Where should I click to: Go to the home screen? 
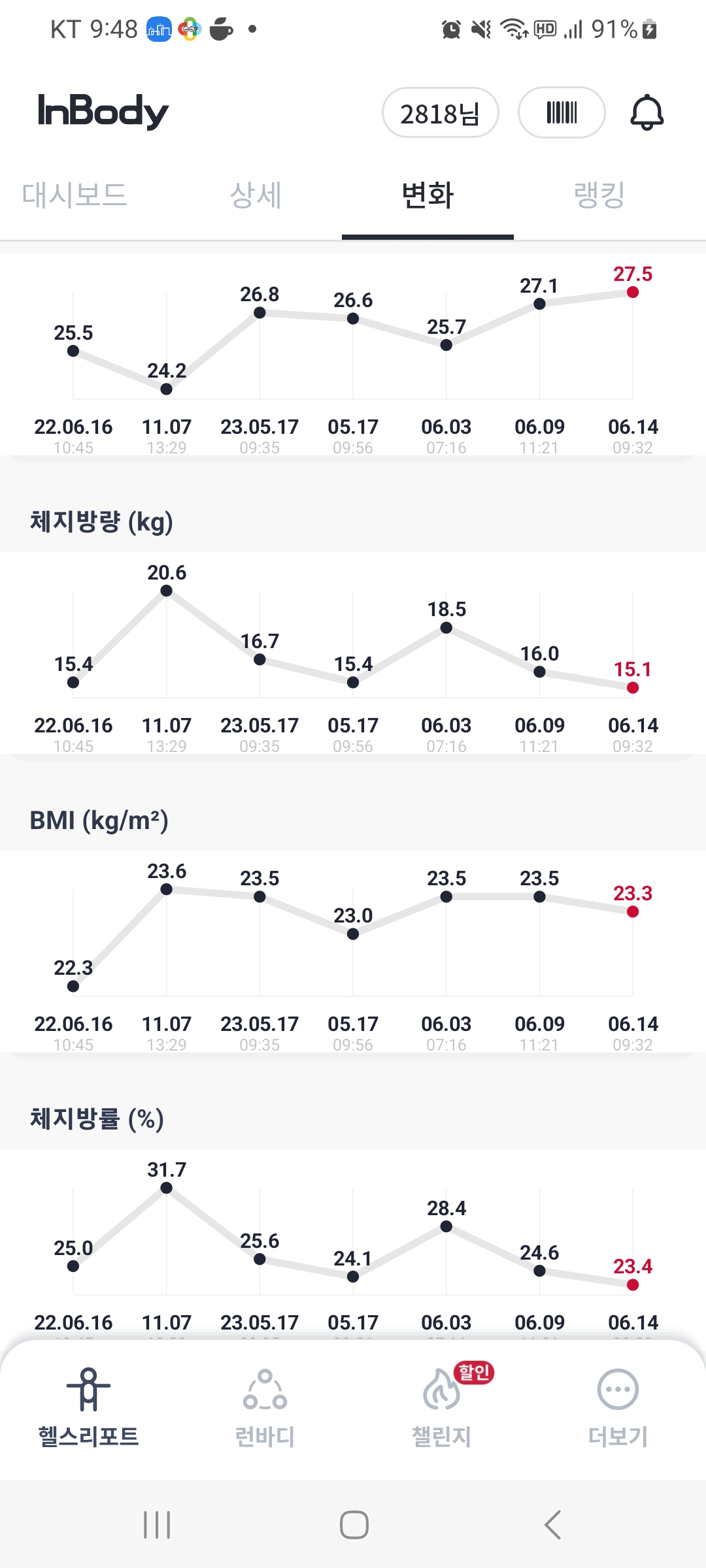coord(354,1525)
